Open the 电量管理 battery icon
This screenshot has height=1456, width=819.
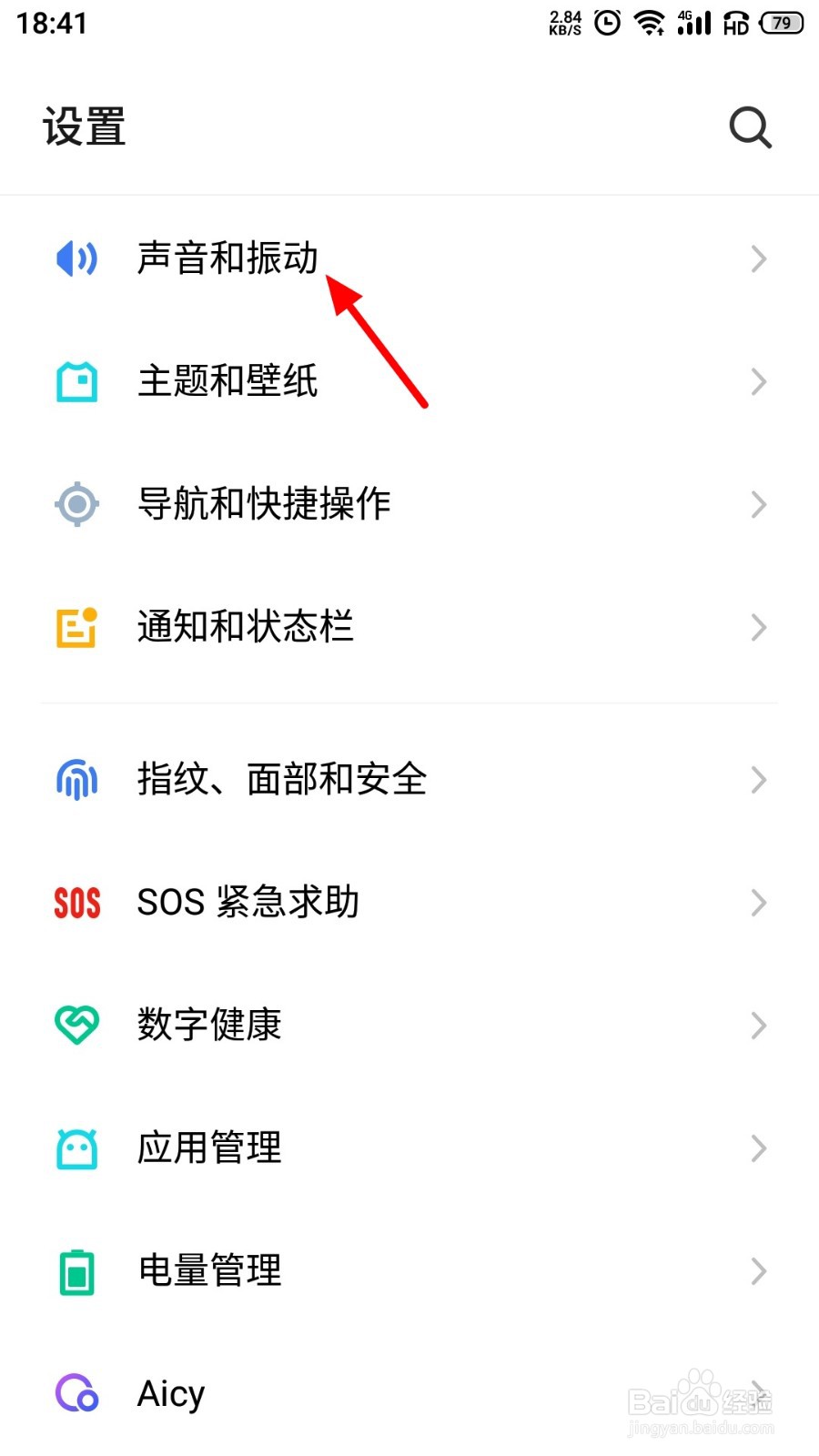76,1272
